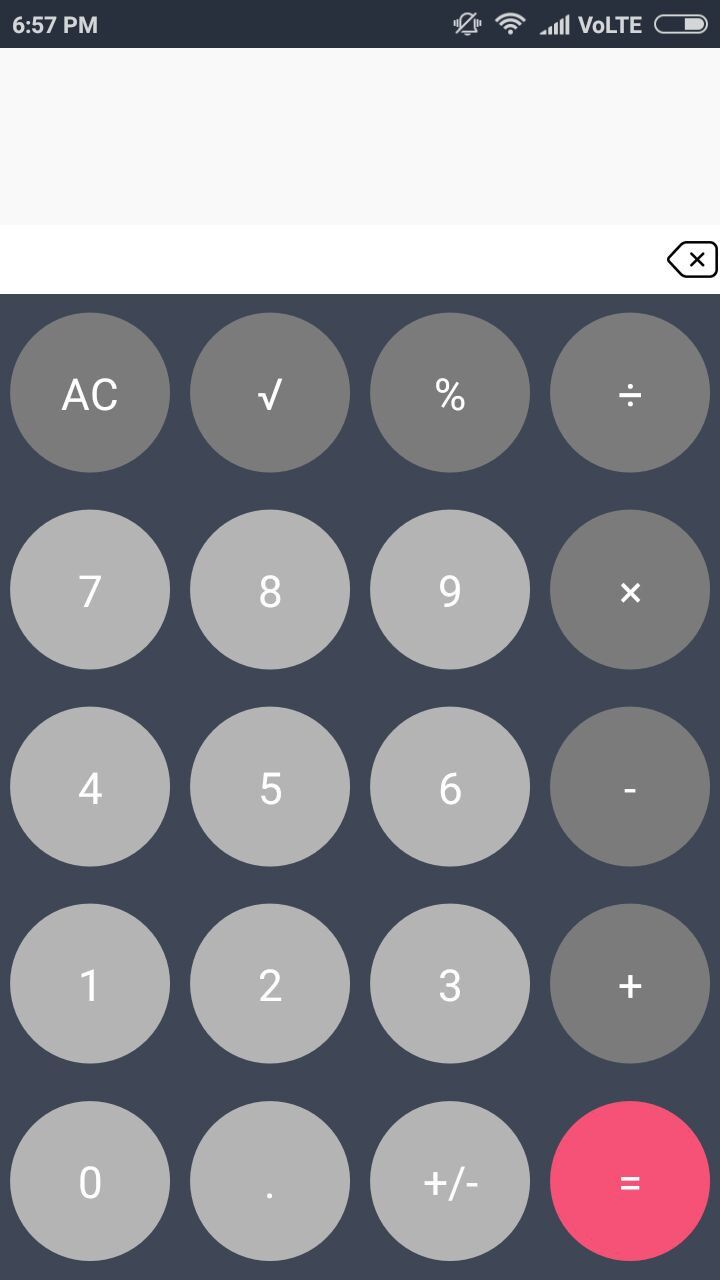Clear everything with the AC button
The image size is (720, 1280).
tap(90, 393)
